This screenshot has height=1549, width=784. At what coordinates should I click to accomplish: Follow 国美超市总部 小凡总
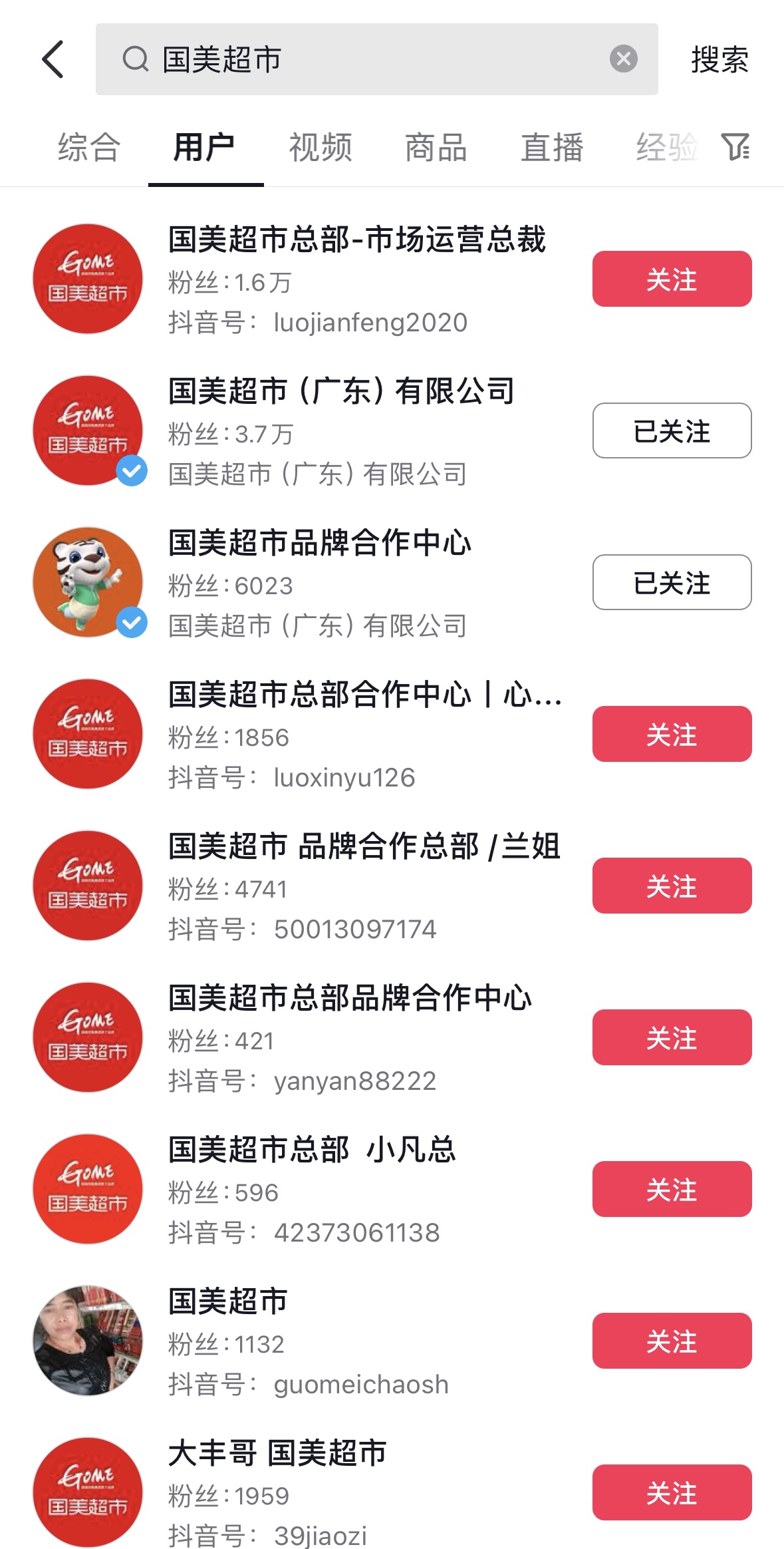(672, 1189)
